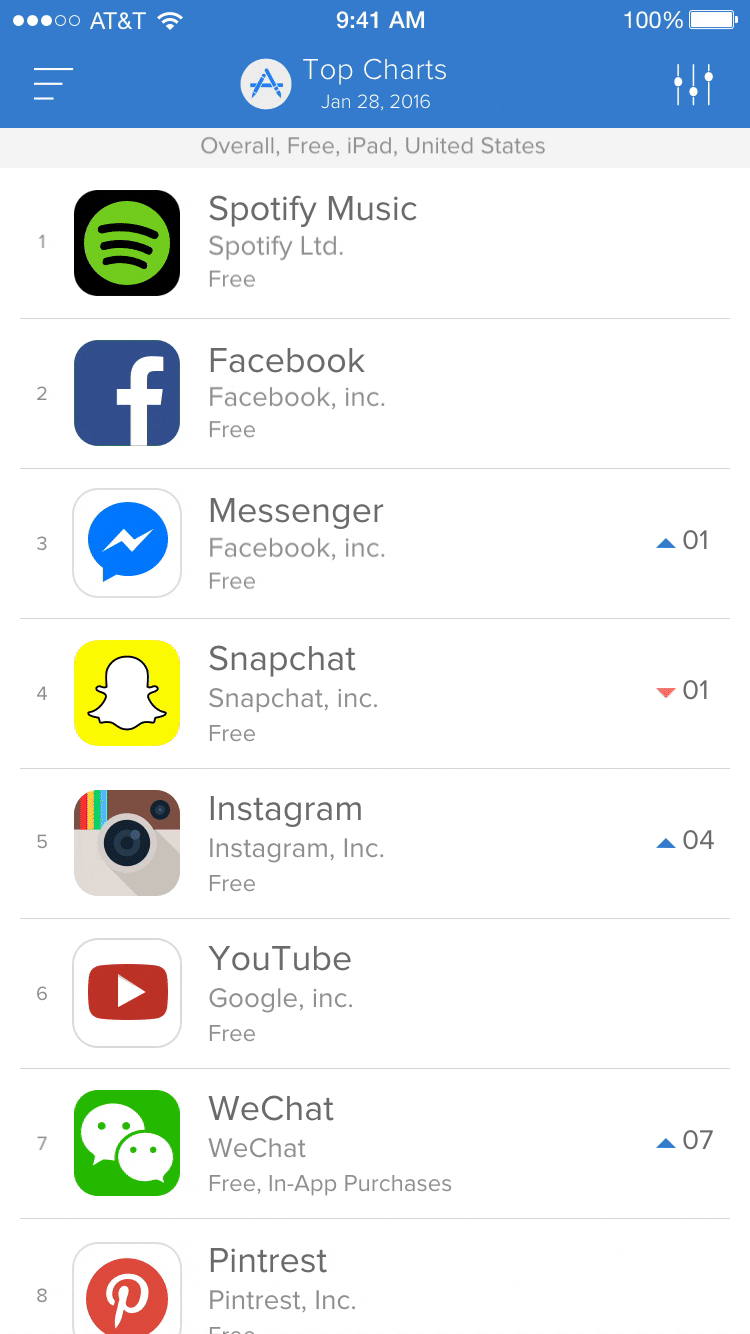
Task: Open the chart filter settings
Action: click(x=693, y=85)
